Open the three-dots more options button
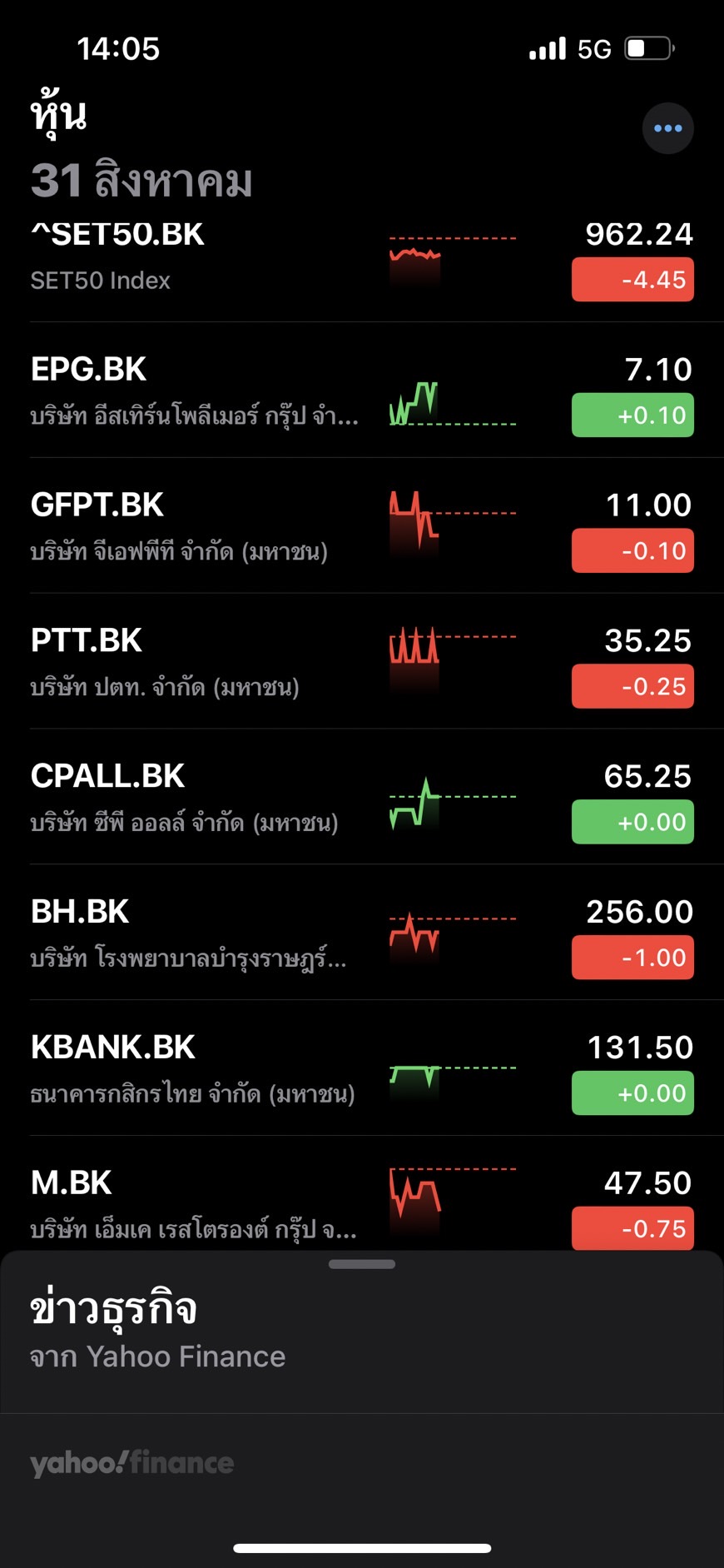Image resolution: width=724 pixels, height=1568 pixels. pyautogui.click(x=667, y=128)
